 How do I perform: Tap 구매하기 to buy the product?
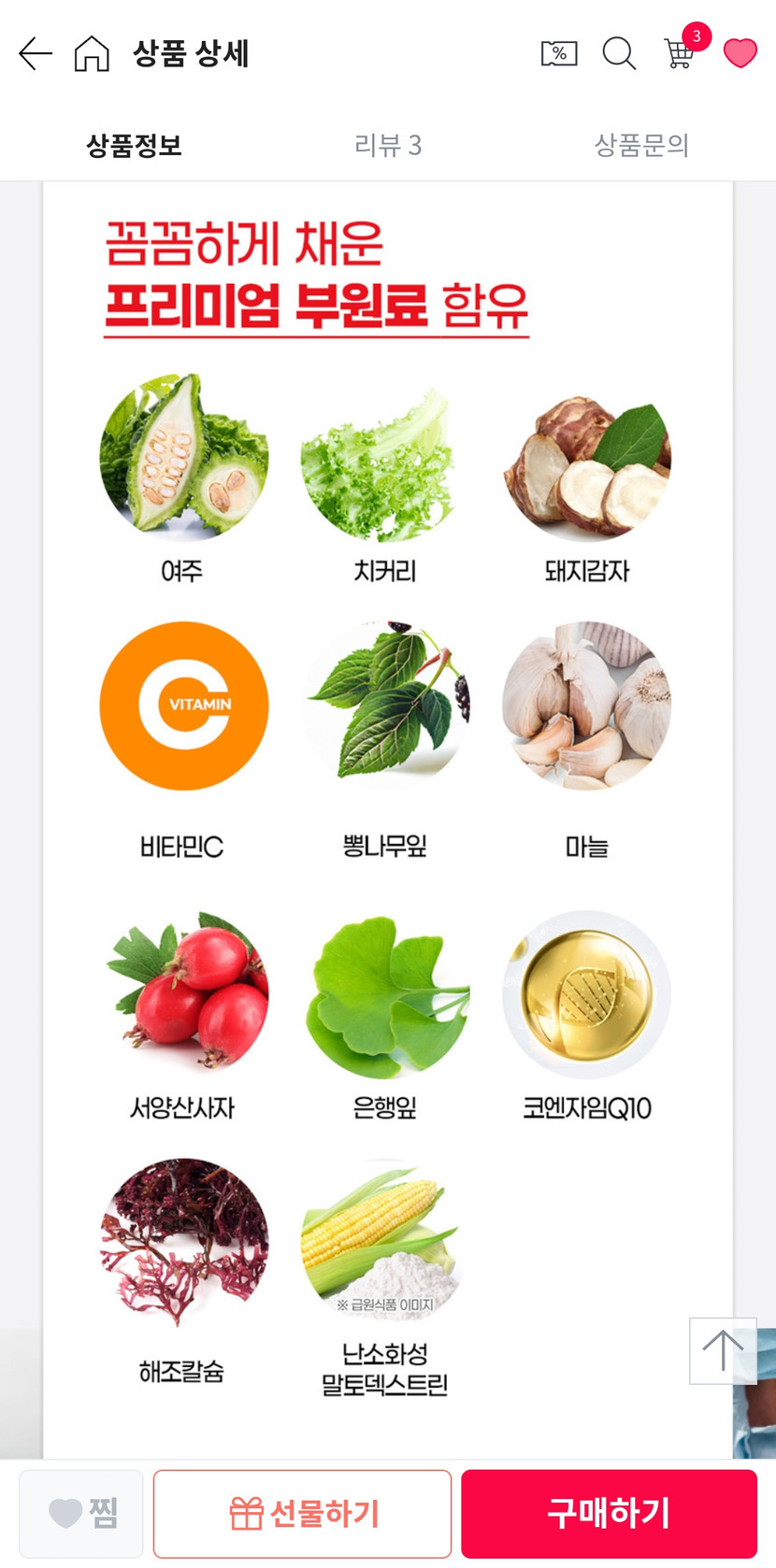coord(609,1513)
